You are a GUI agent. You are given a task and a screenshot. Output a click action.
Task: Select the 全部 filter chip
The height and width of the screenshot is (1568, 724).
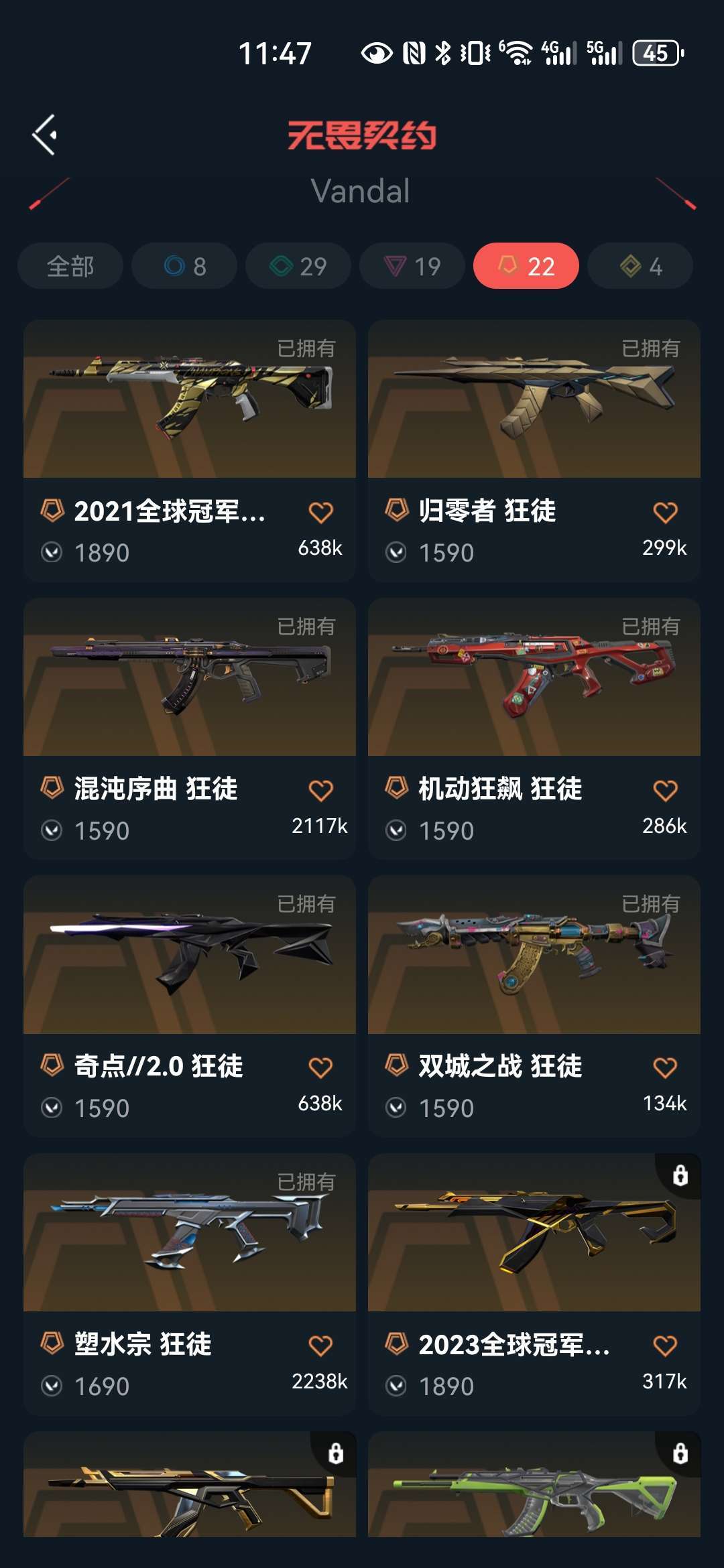pos(70,266)
